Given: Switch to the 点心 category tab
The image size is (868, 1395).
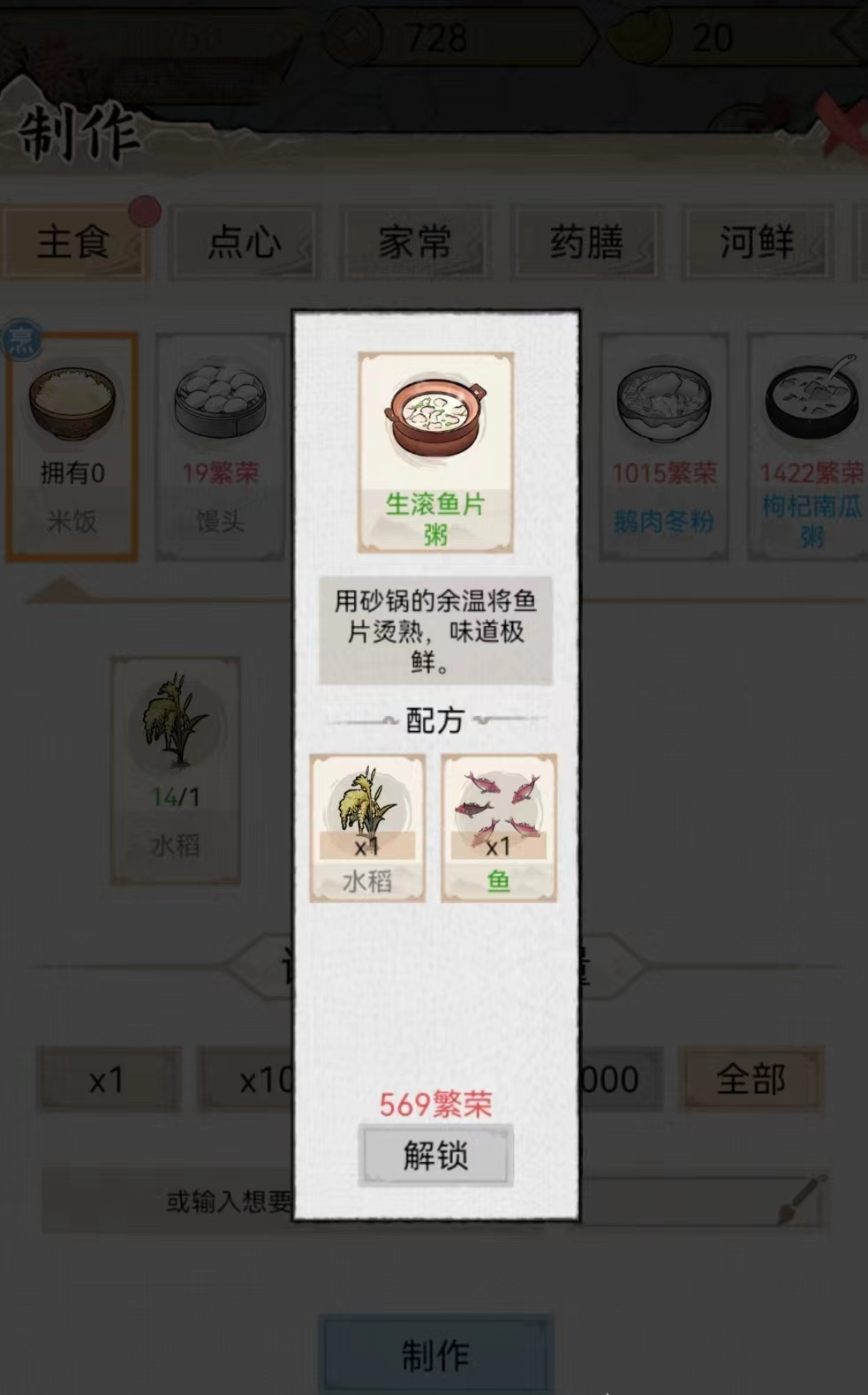Looking at the screenshot, I should pyautogui.click(x=244, y=242).
